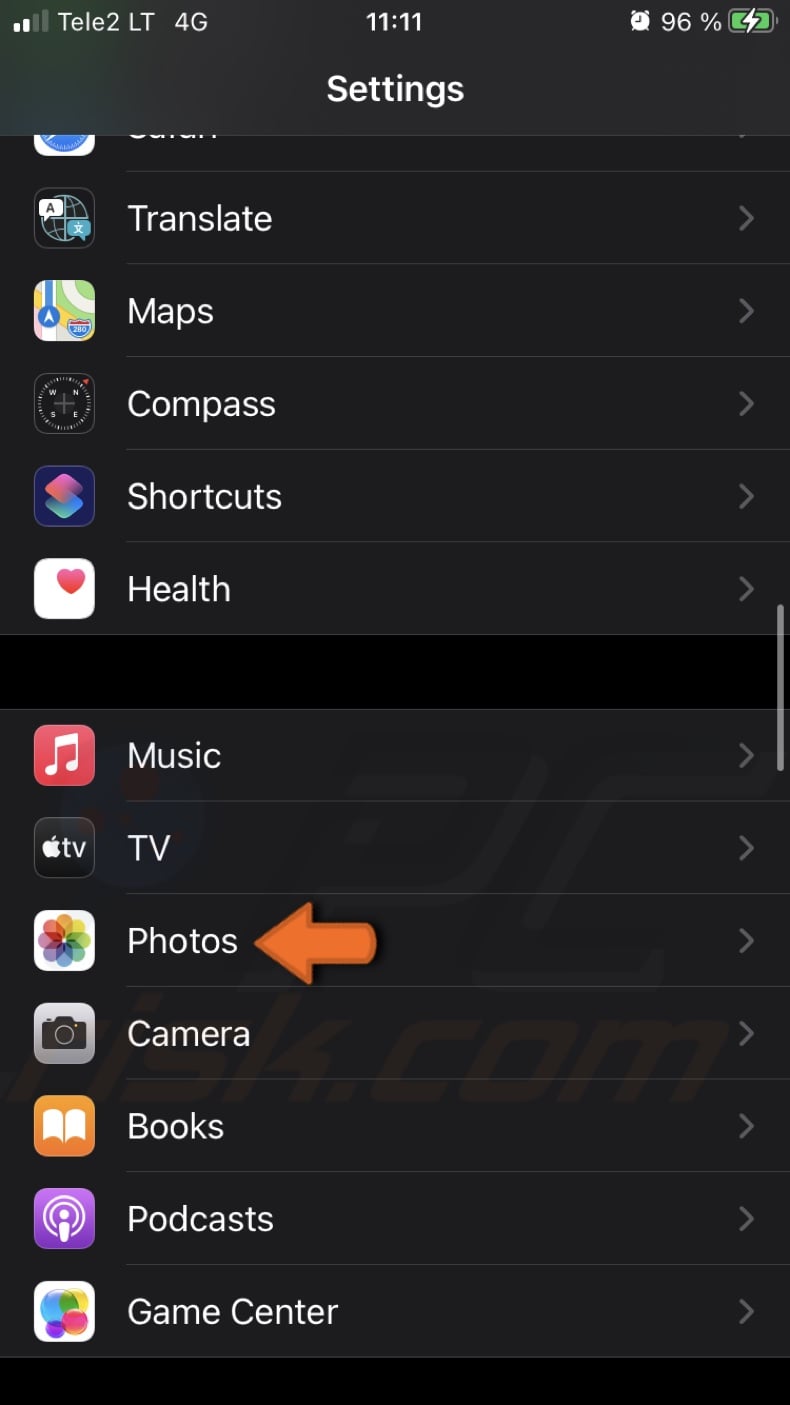The width and height of the screenshot is (790, 1405).
Task: Open Podcasts settings via its label
Action: click(x=200, y=1219)
